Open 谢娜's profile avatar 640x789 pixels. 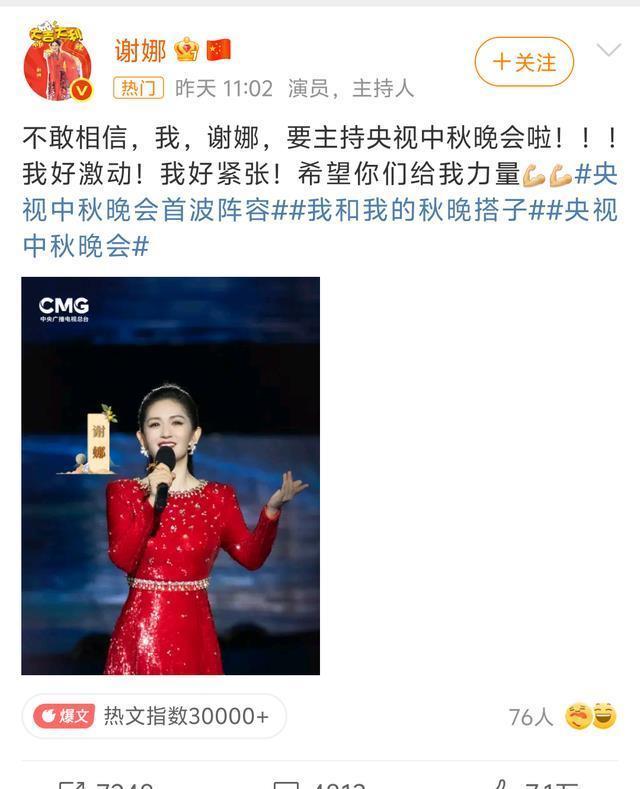59,66
